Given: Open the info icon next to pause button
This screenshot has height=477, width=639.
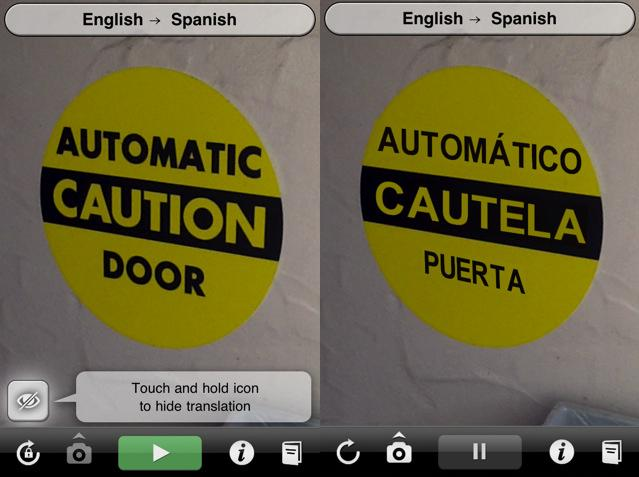Looking at the screenshot, I should (561, 453).
